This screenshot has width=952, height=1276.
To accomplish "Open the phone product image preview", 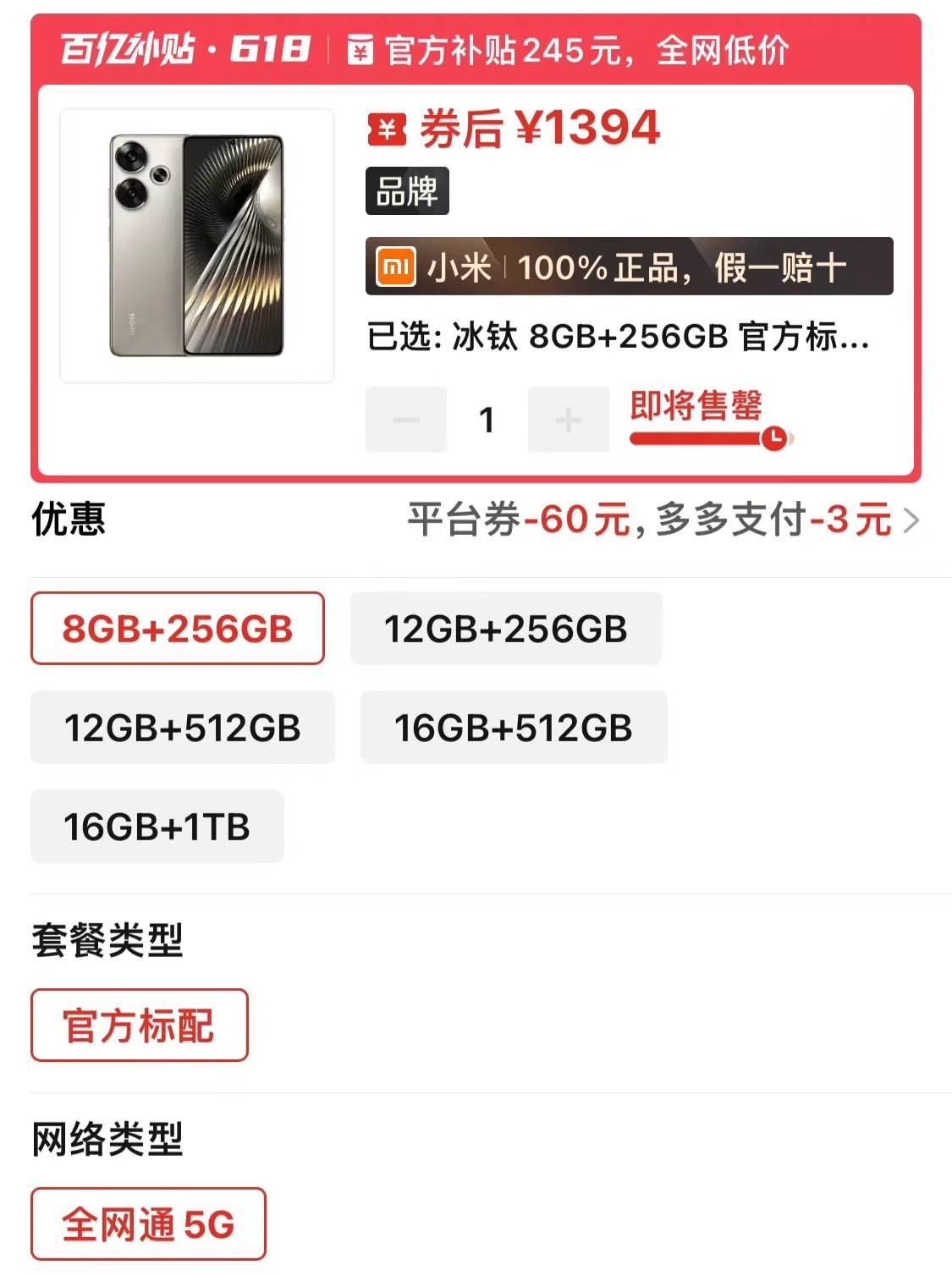I will click(x=196, y=245).
